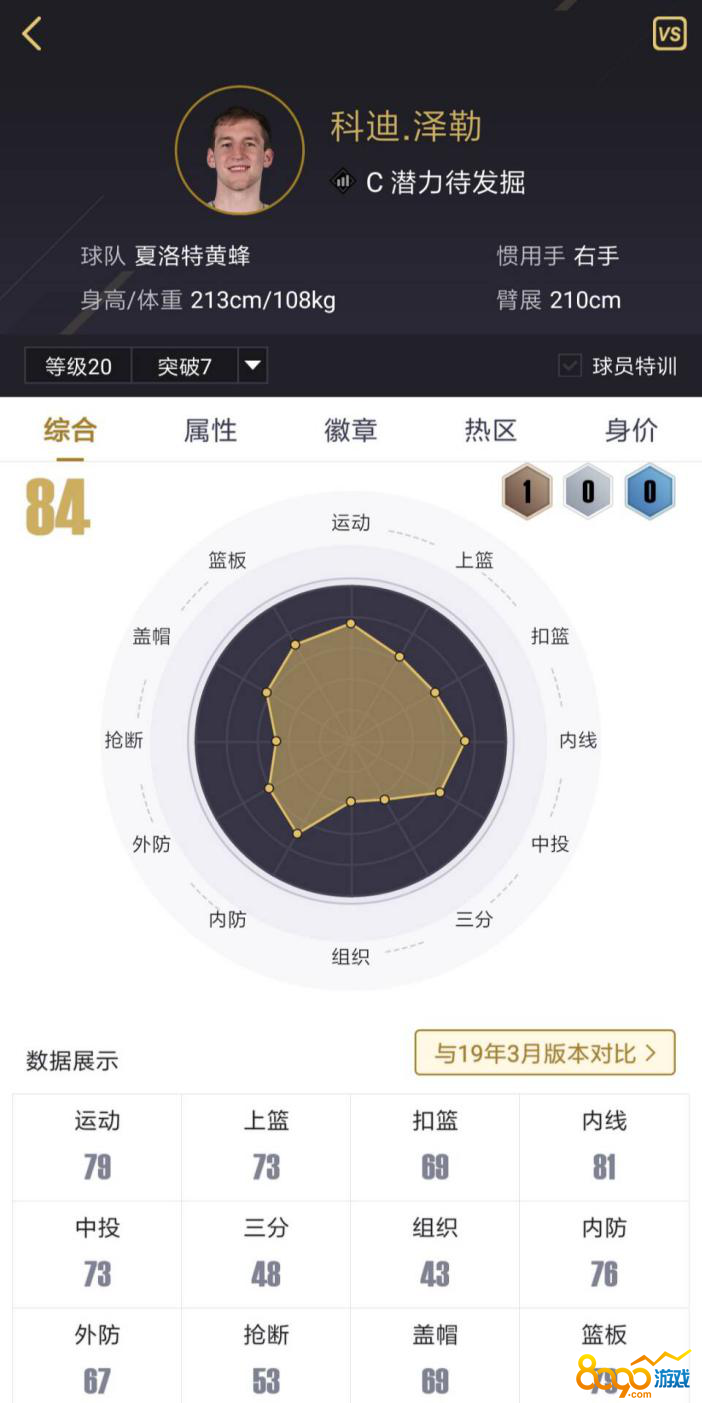The image size is (702, 1403).
Task: Compare with the 19年3月 version
Action: (x=545, y=1053)
